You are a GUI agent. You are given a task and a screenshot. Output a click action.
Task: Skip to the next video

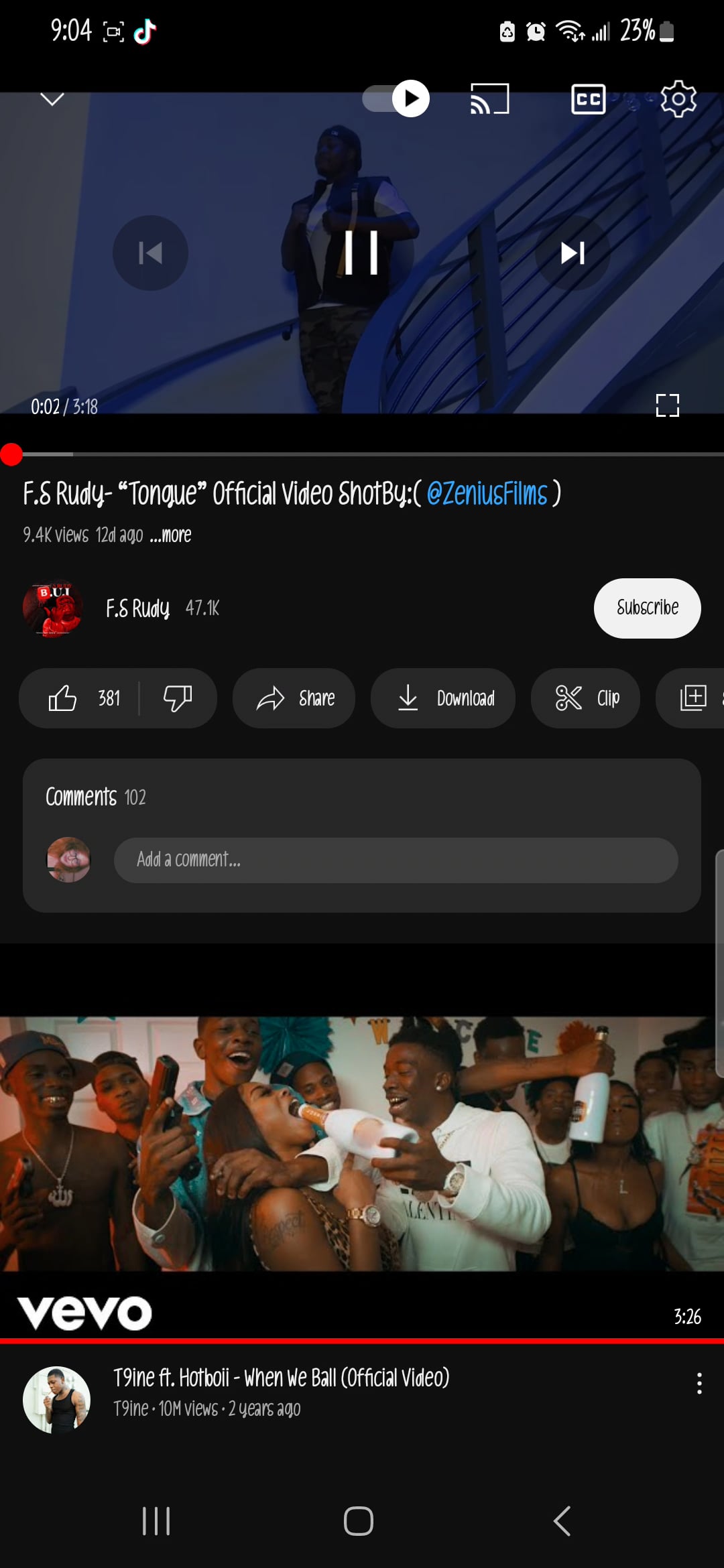click(x=572, y=253)
